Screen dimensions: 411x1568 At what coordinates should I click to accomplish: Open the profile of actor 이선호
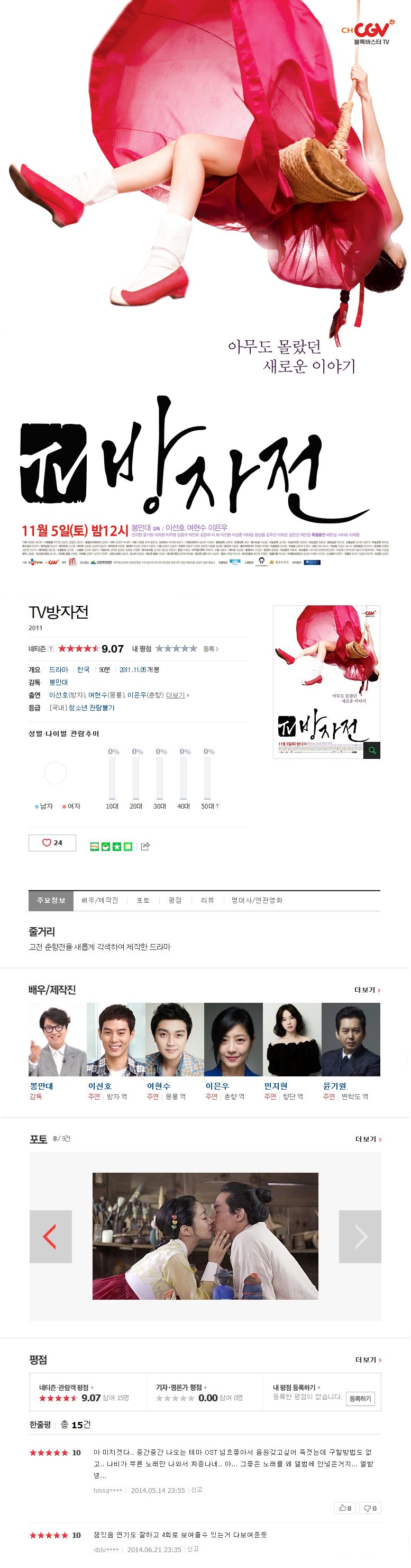tap(100, 1086)
